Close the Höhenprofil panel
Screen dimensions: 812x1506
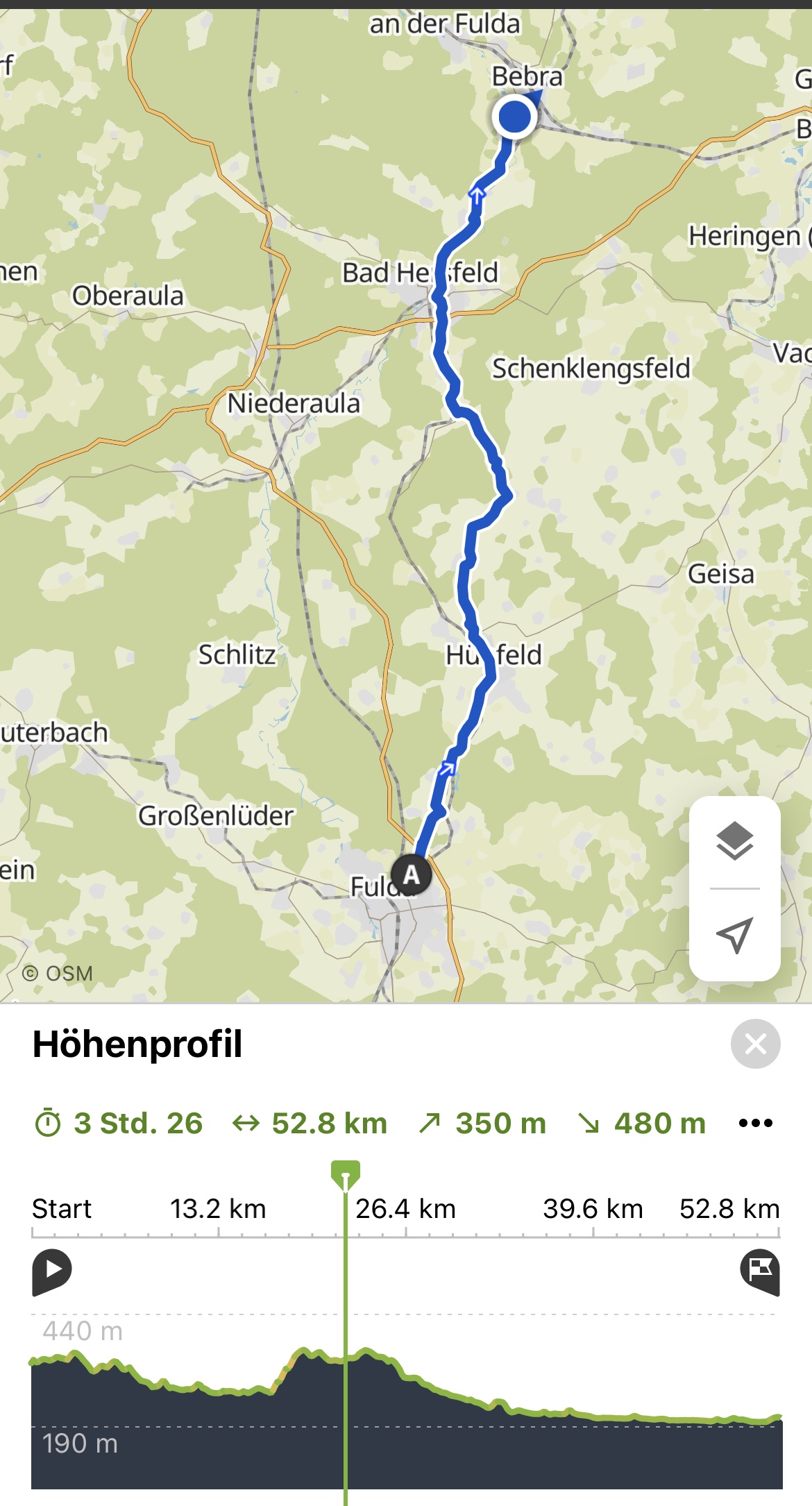tap(755, 1044)
